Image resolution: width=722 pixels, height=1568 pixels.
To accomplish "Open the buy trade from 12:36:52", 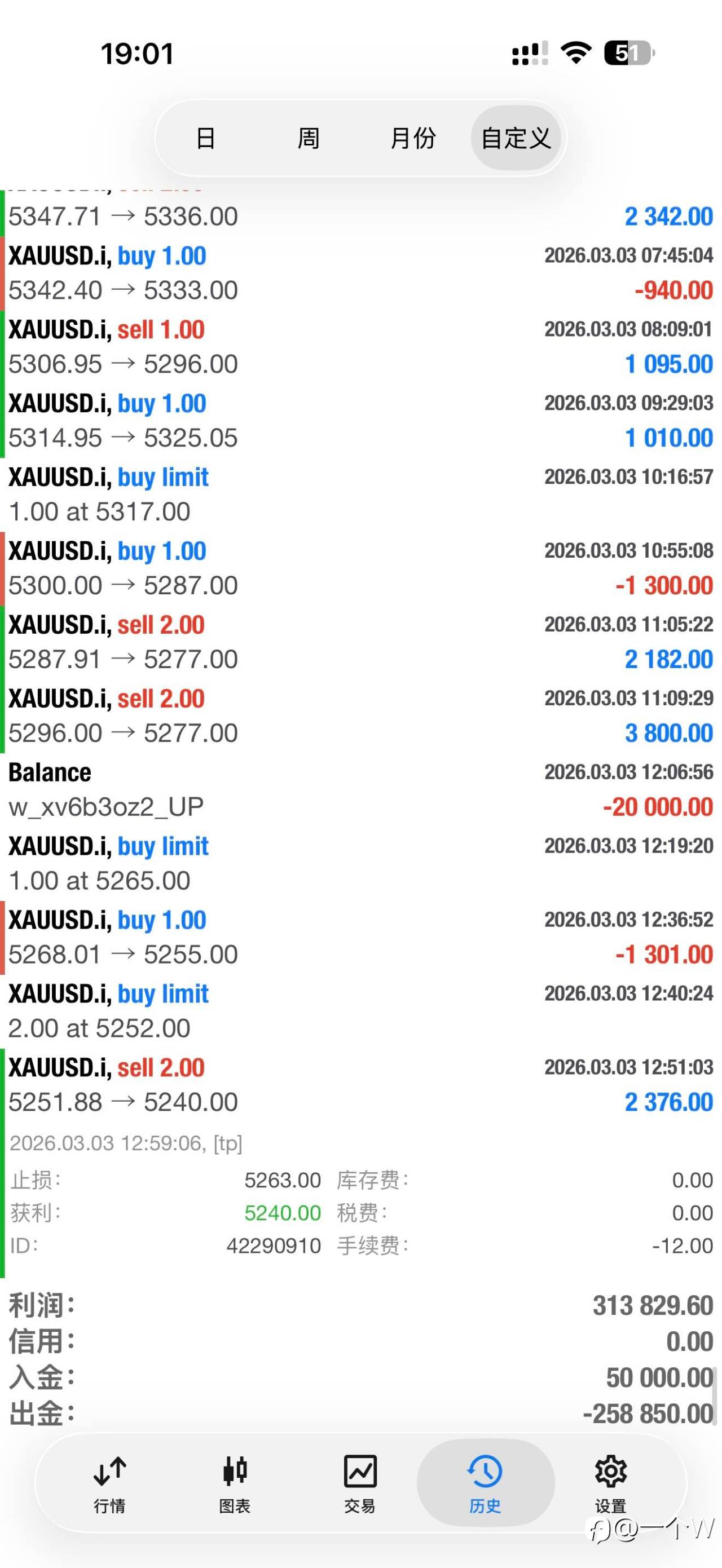I will [x=360, y=937].
